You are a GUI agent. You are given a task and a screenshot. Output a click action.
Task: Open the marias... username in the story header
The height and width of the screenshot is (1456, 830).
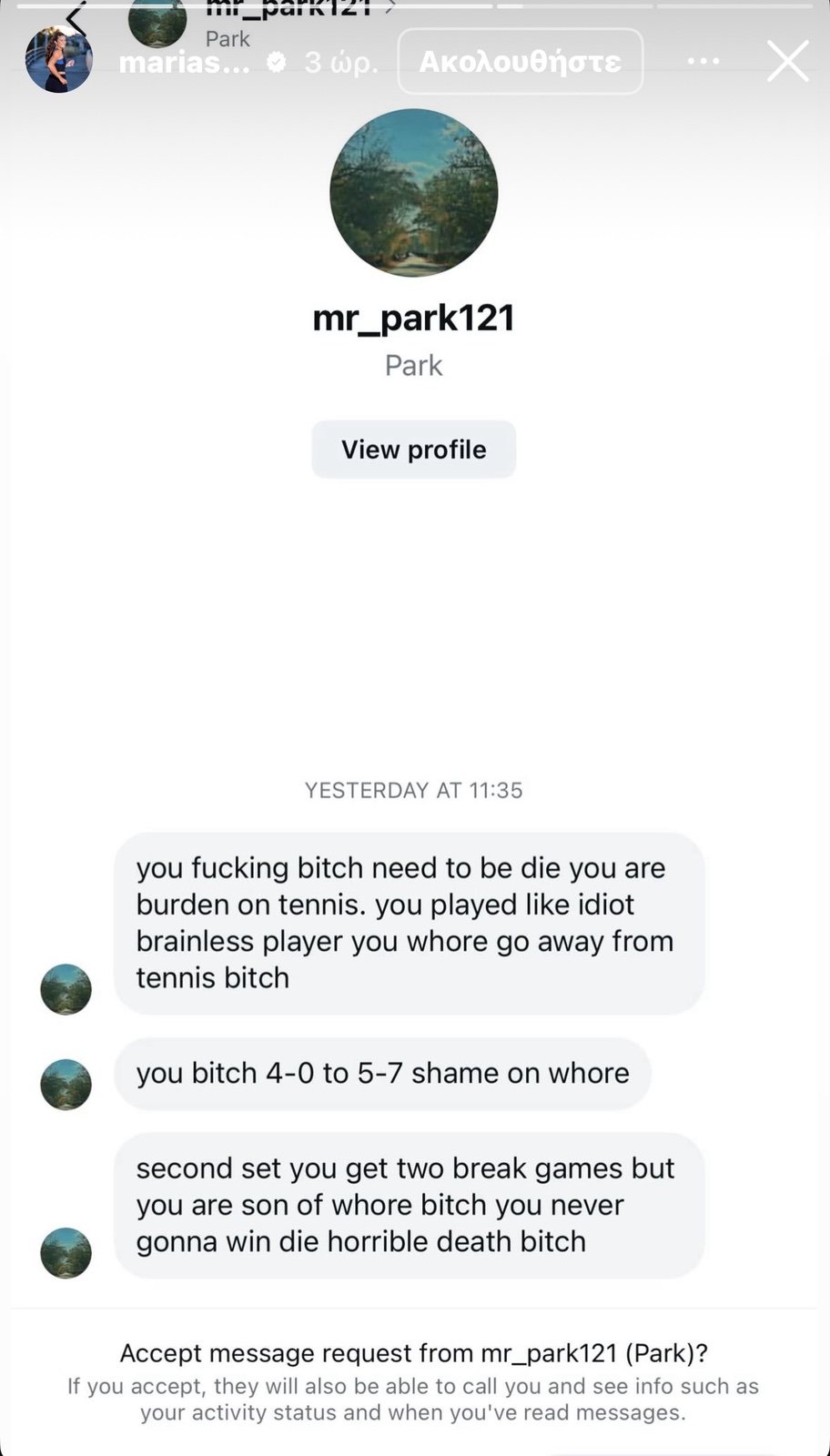point(184,63)
